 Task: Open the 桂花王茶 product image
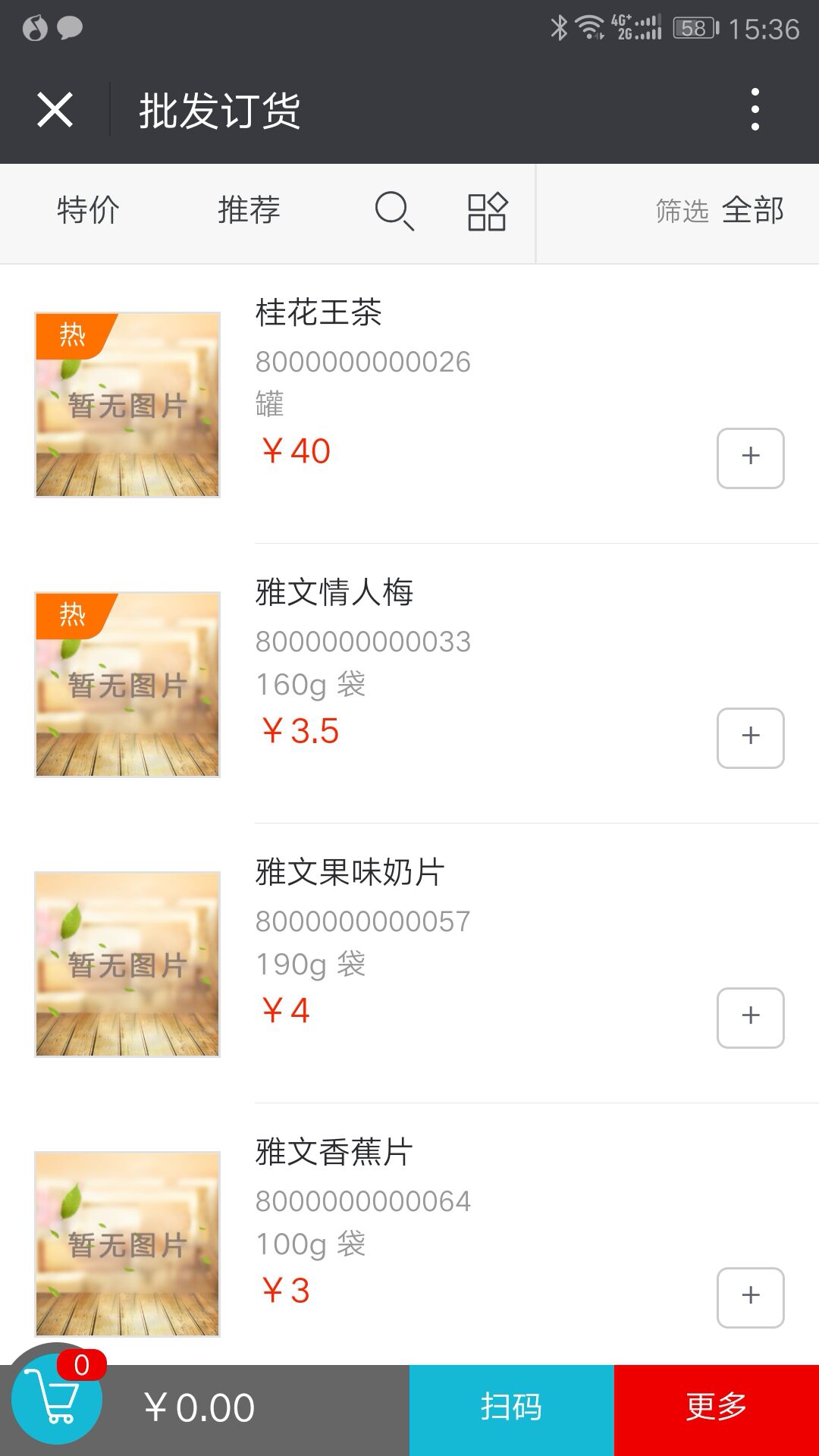click(127, 405)
